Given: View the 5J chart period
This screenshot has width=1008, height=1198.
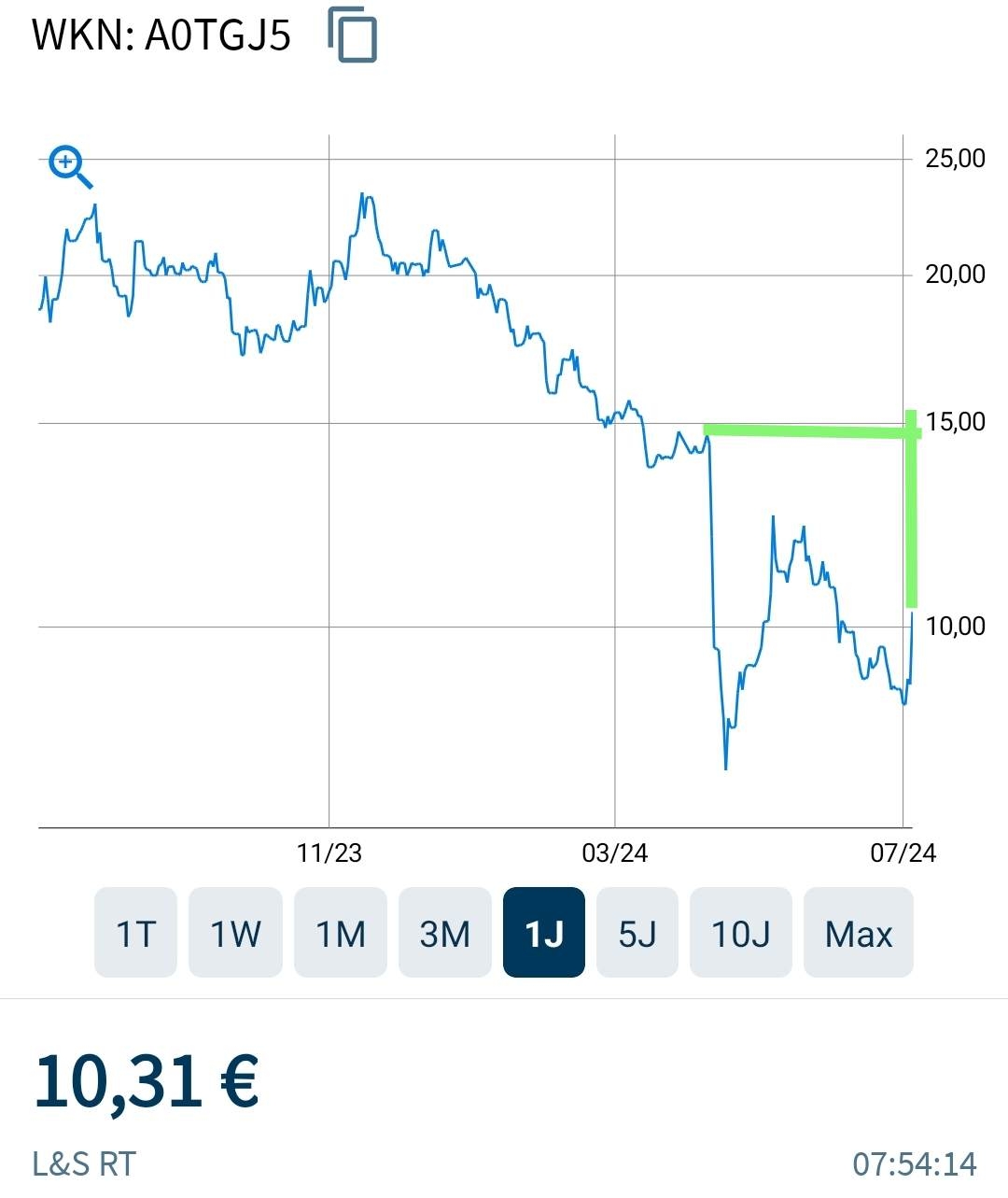Looking at the screenshot, I should [637, 933].
